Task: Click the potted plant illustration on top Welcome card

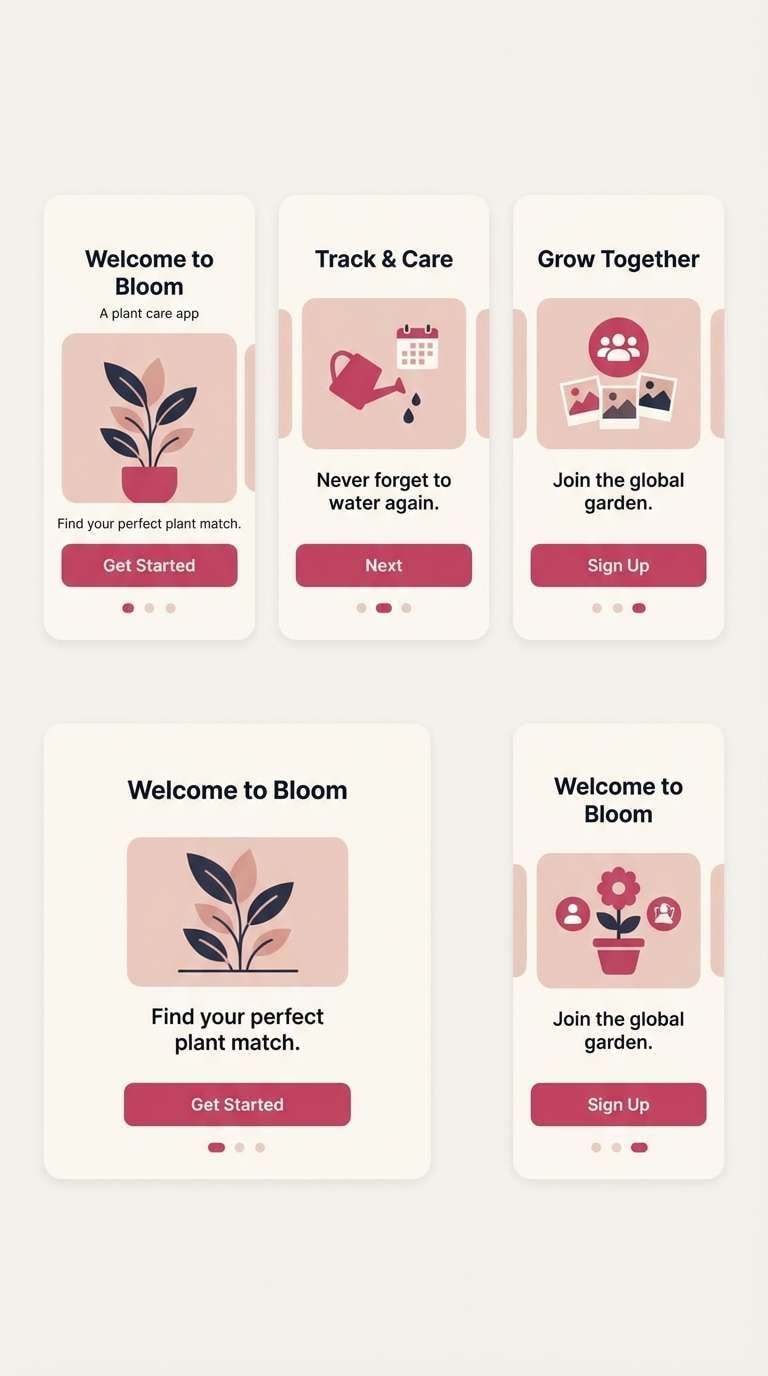Action: pos(149,418)
